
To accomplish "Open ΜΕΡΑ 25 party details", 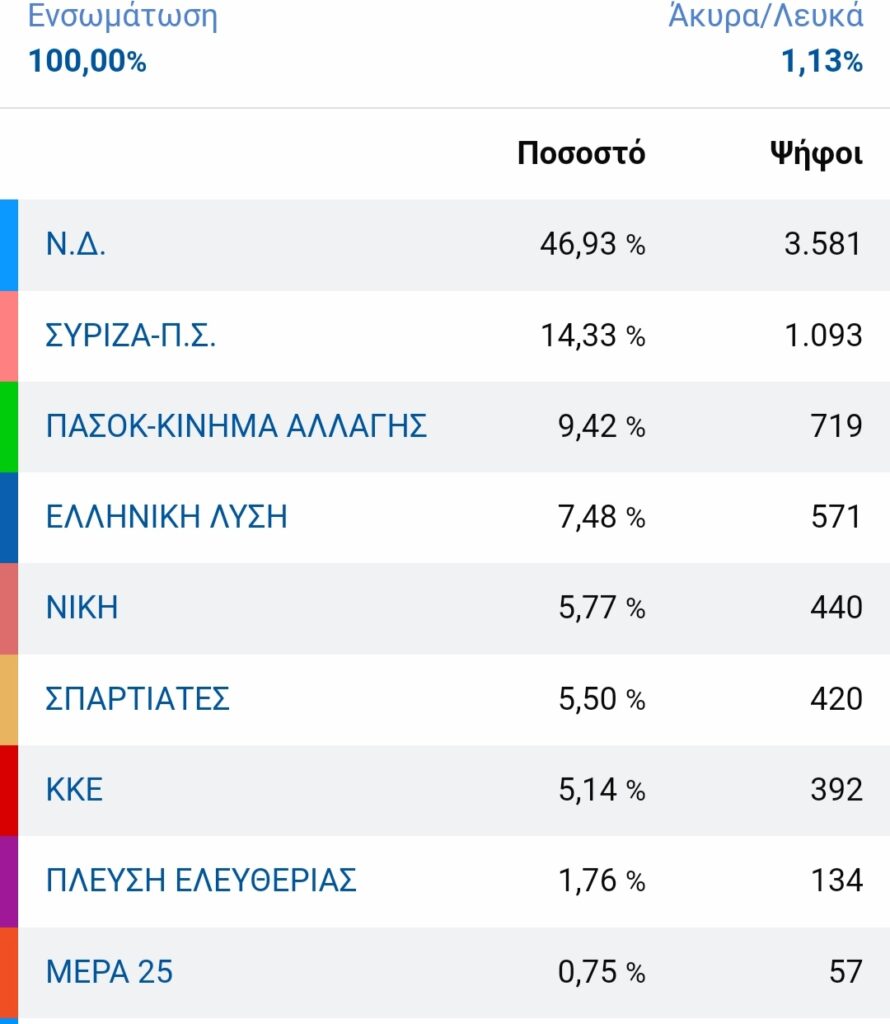I will click(x=109, y=971).
